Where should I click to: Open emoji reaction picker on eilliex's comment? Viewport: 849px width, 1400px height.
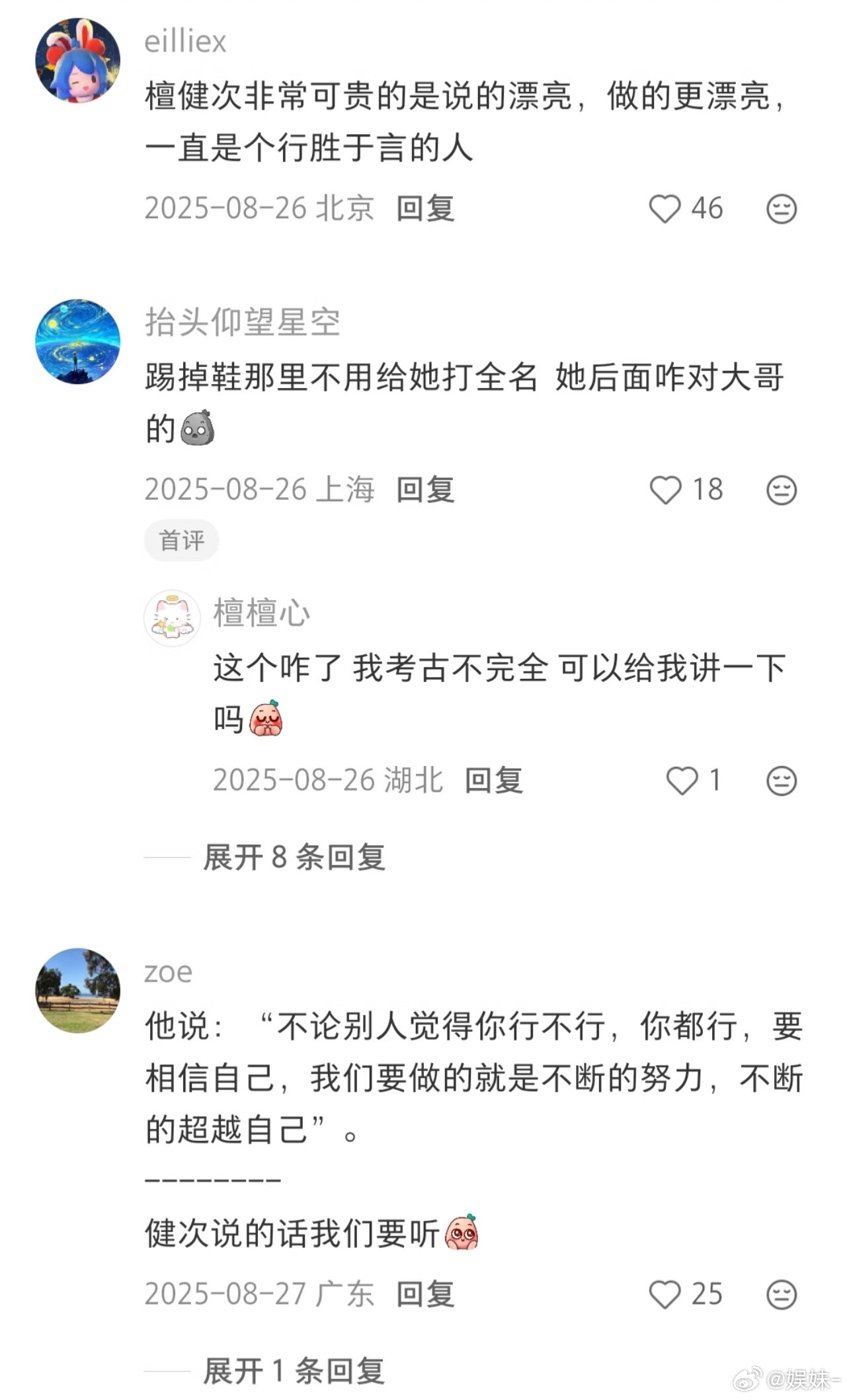(780, 209)
